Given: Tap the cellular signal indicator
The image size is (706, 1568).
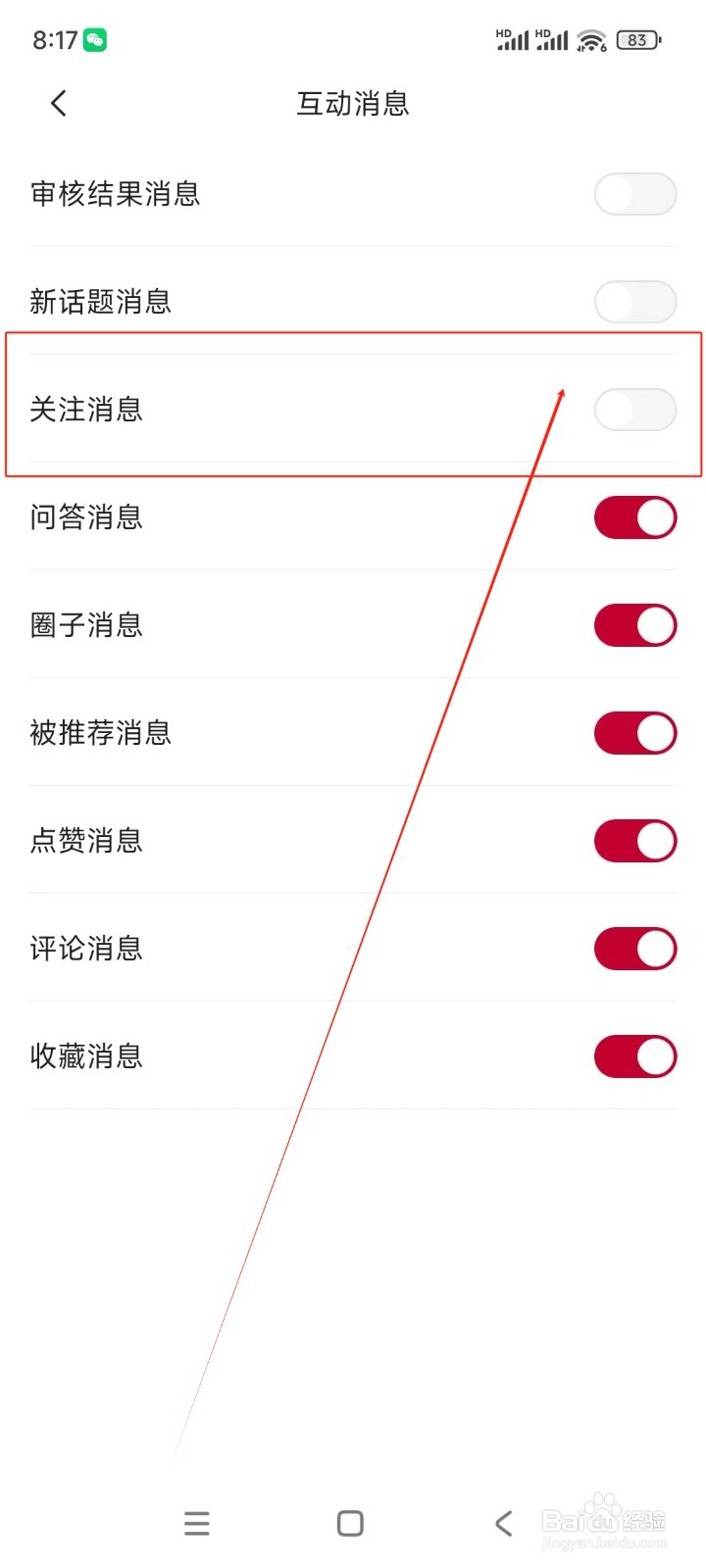Looking at the screenshot, I should [513, 39].
